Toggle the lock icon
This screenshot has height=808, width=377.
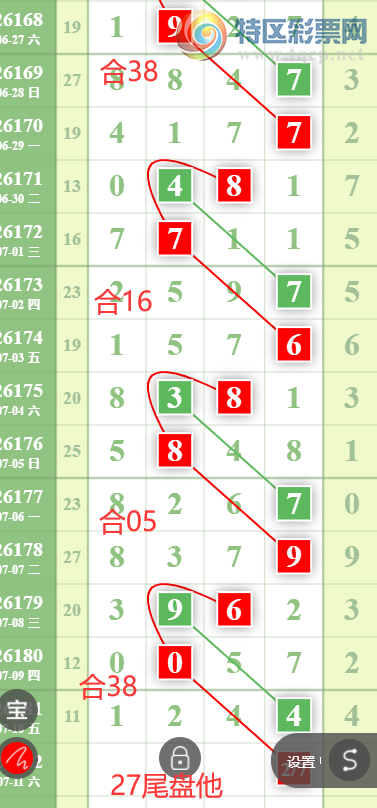[x=179, y=758]
